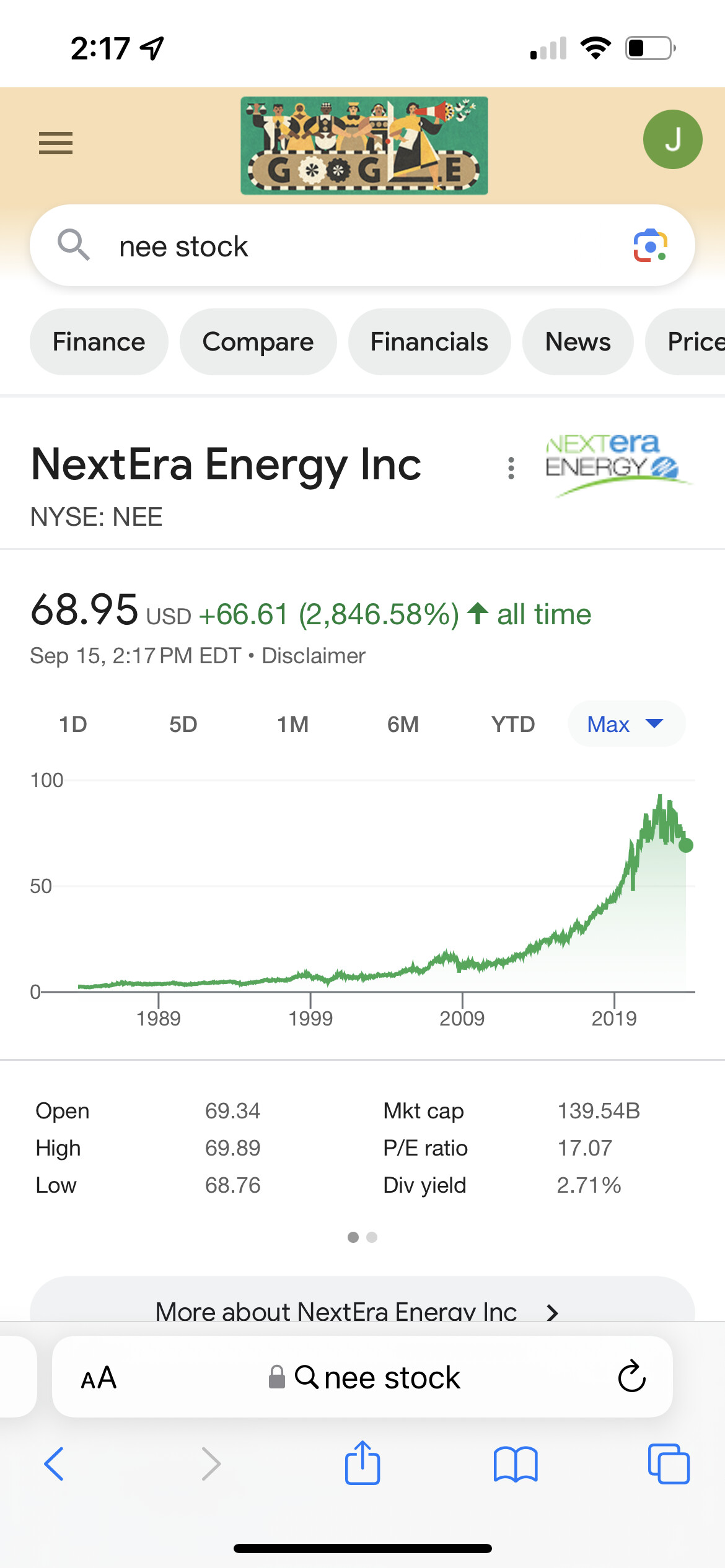Select the Finance chip

pos(99,342)
